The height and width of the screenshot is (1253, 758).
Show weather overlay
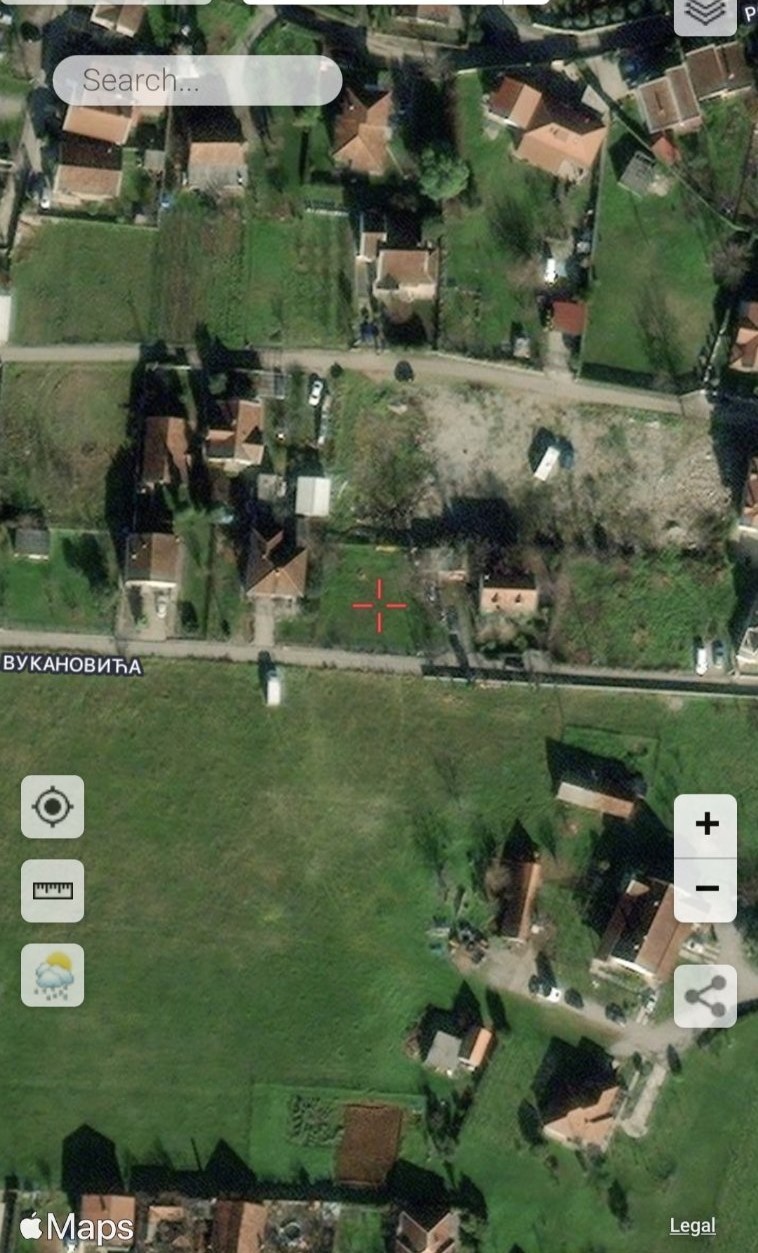click(53, 975)
